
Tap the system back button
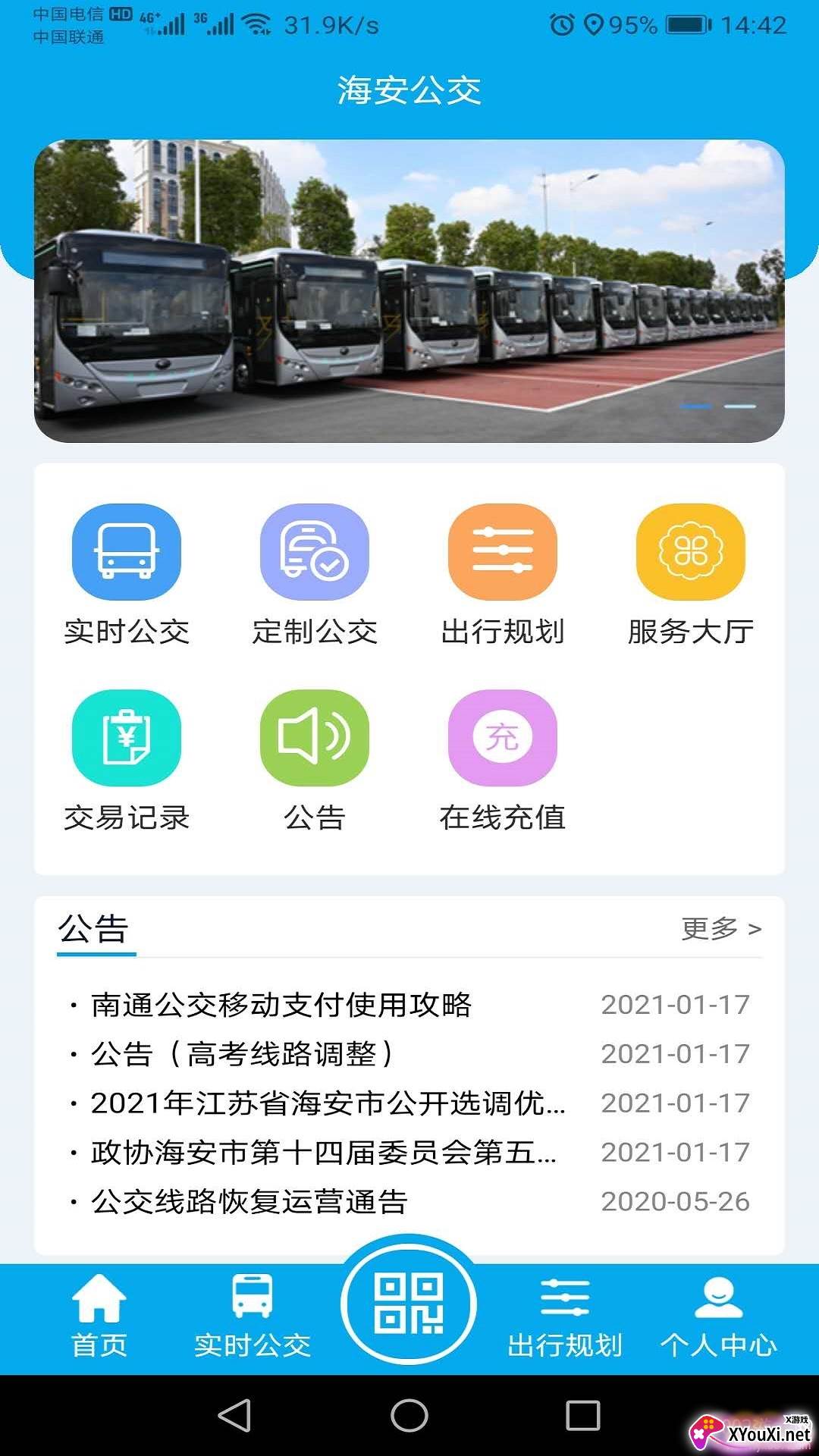234,1415
